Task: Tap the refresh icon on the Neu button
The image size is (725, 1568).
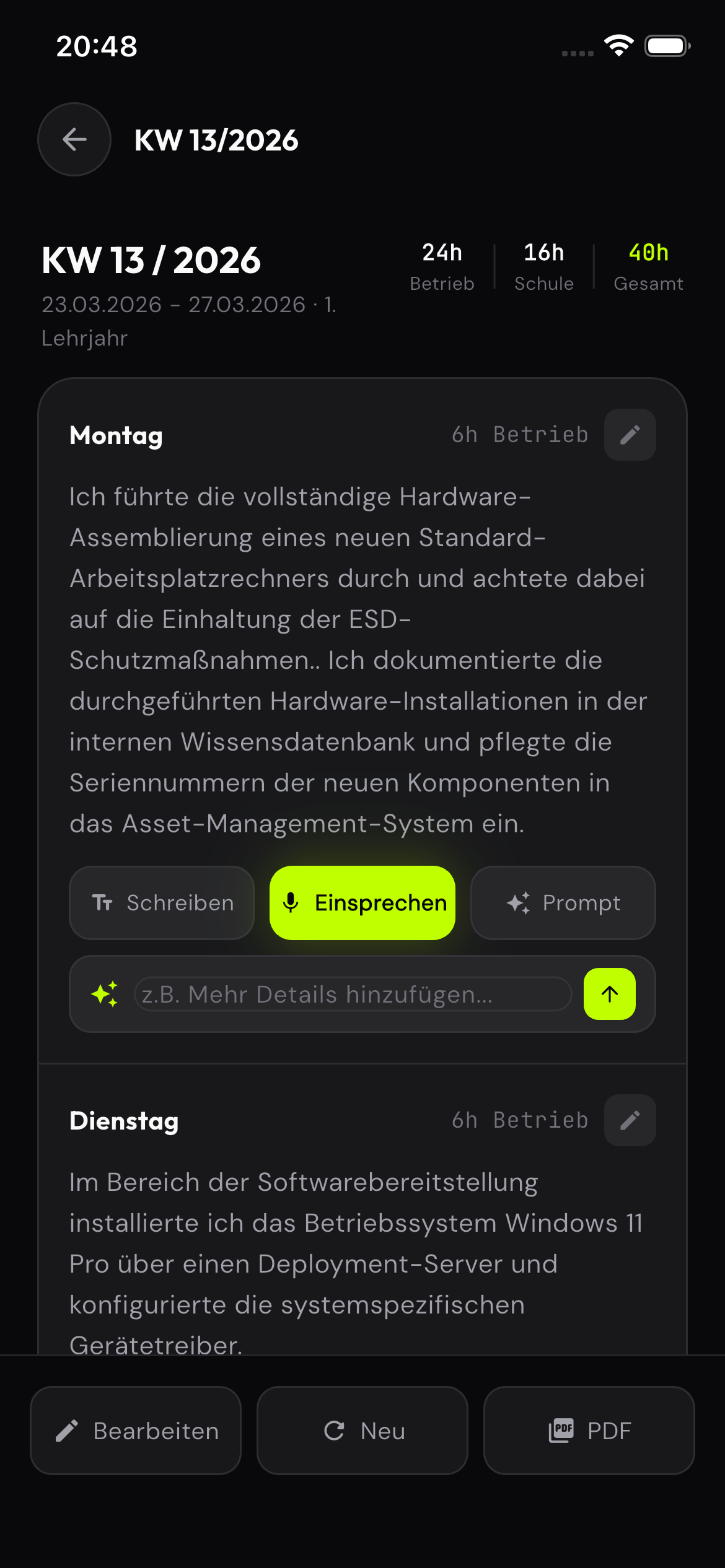Action: click(335, 1431)
